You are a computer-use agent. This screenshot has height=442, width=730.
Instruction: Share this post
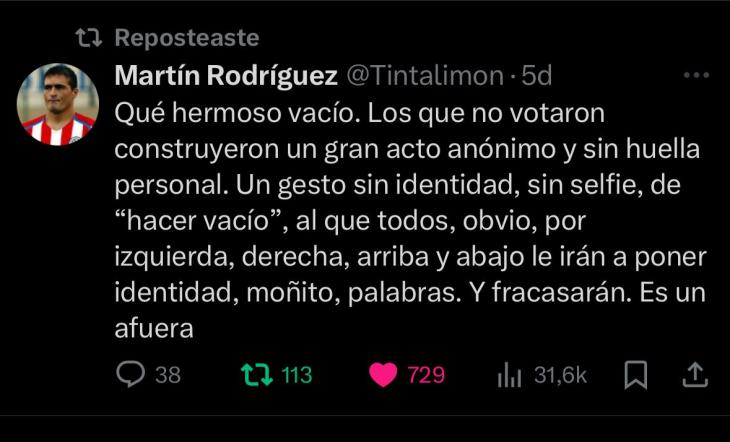coord(696,375)
